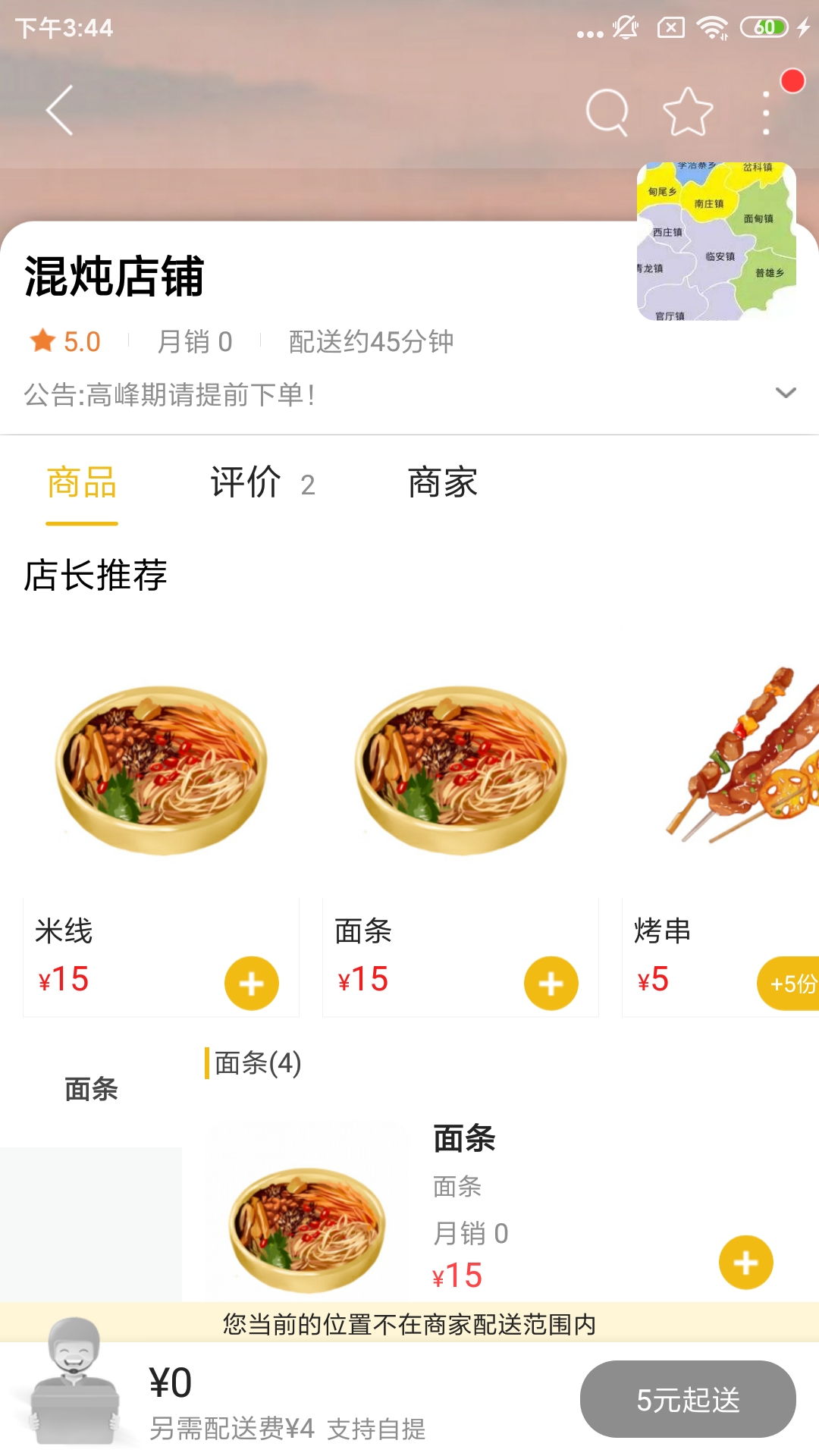Switch to the 商家 tab
Viewport: 819px width, 1456px height.
click(443, 483)
